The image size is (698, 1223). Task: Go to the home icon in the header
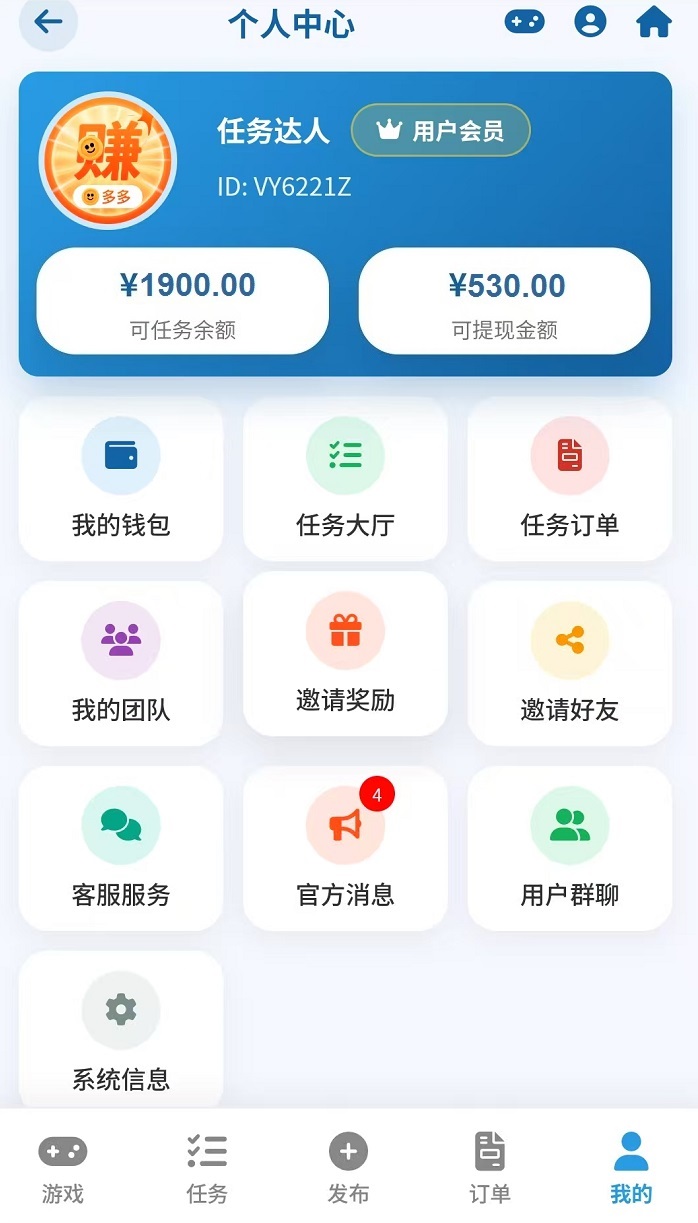click(654, 22)
